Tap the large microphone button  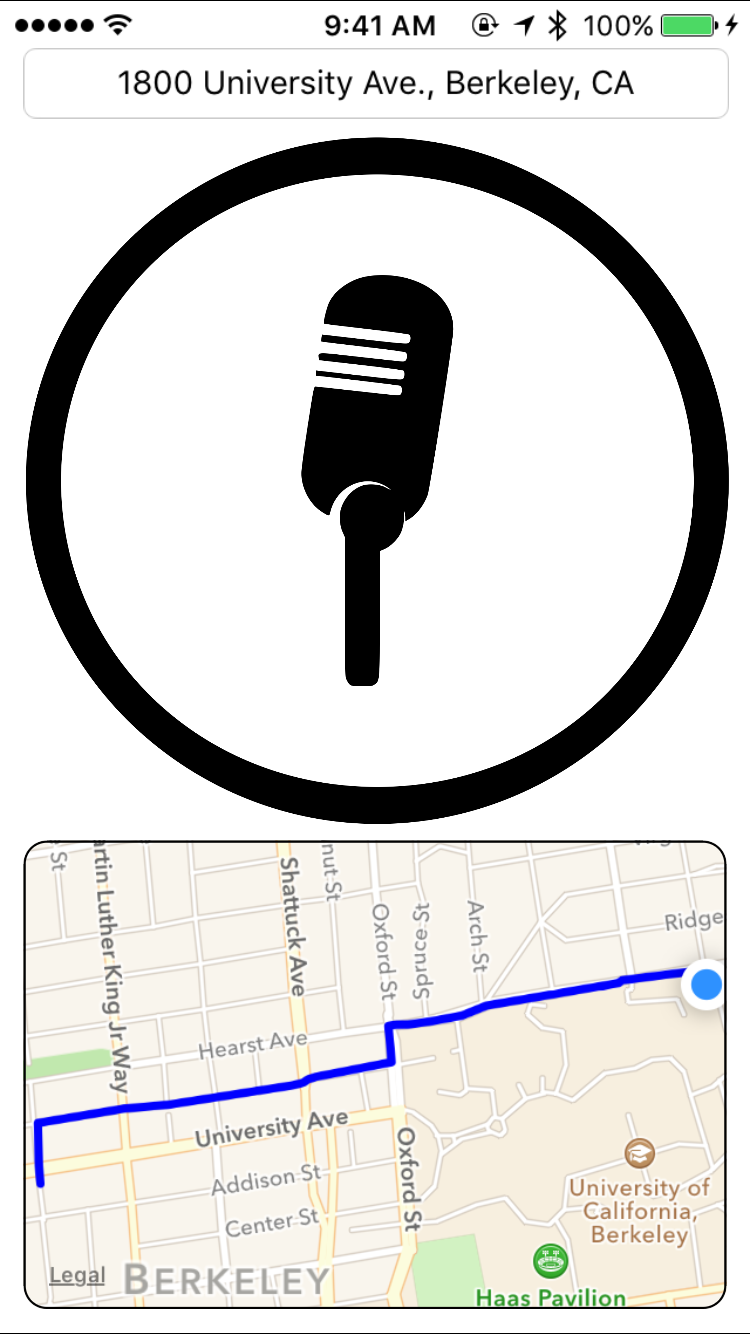coord(375,481)
